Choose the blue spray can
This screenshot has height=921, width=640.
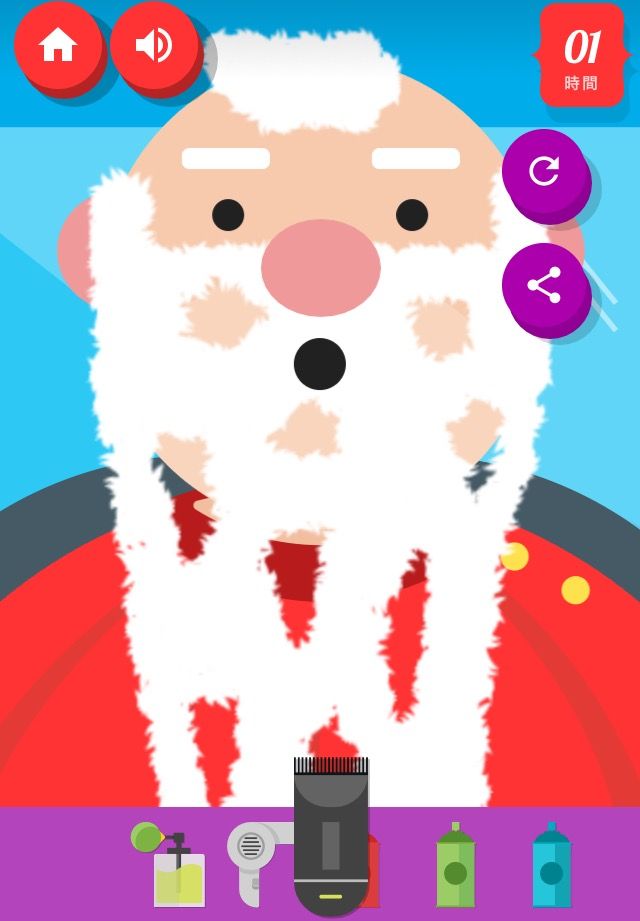coord(551,866)
